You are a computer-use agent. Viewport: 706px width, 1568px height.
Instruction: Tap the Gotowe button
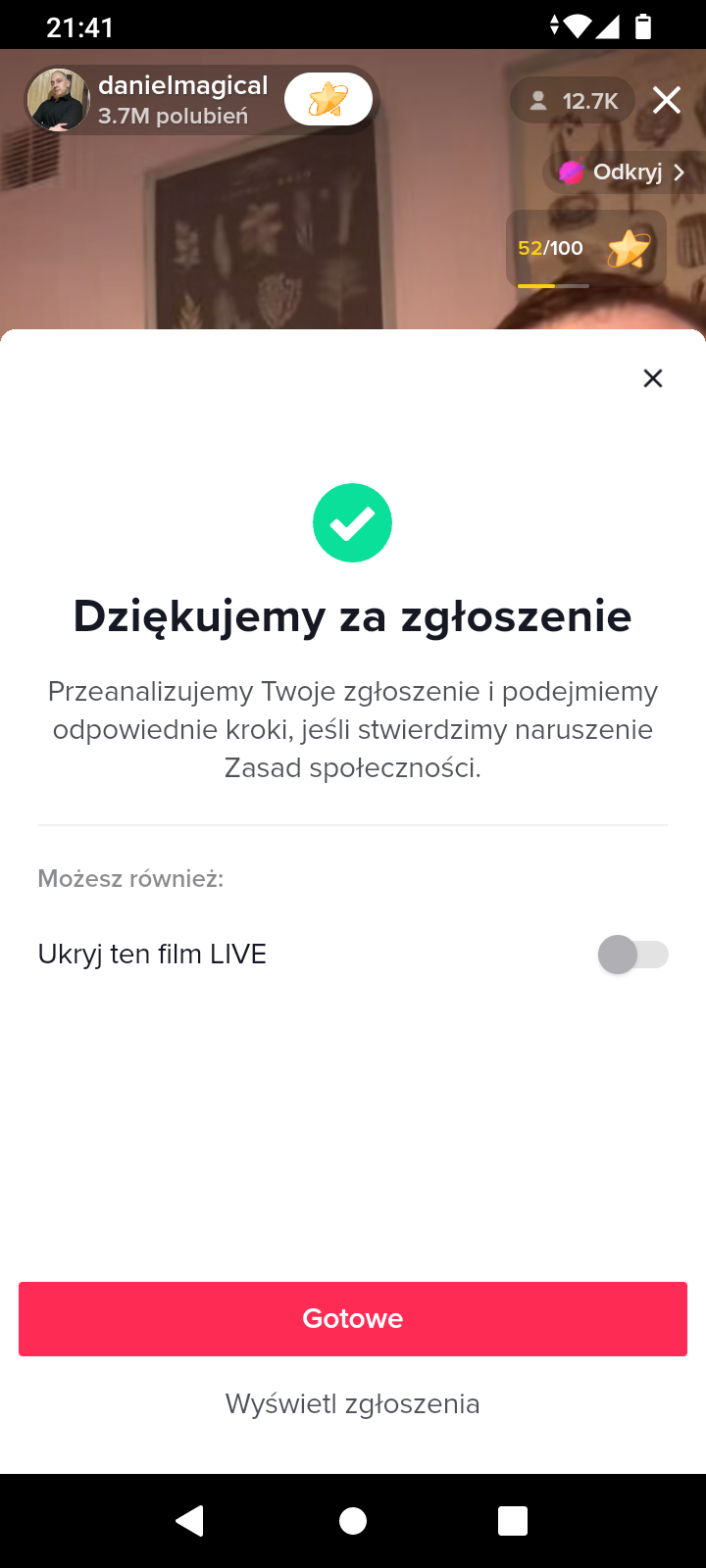point(353,1318)
